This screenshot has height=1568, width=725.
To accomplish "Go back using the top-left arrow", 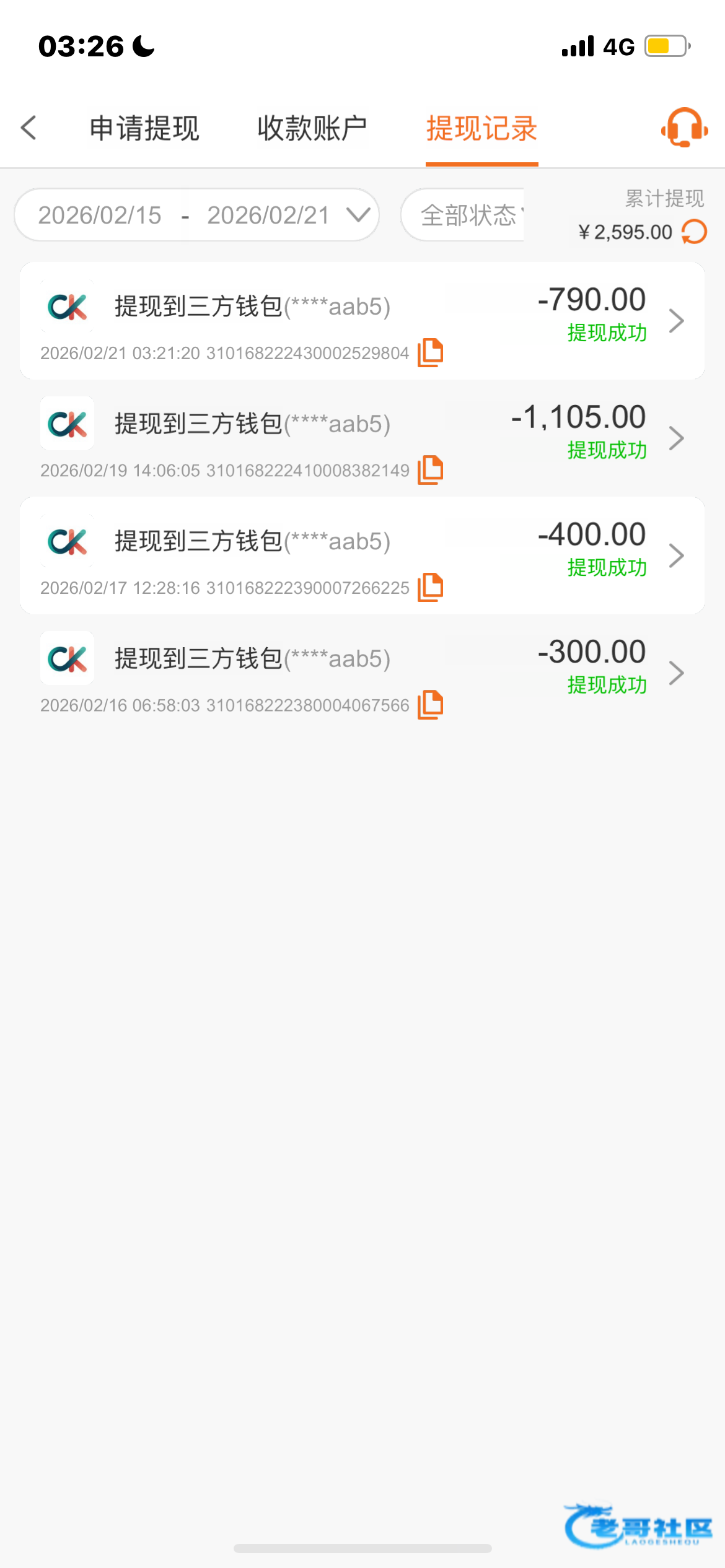I will [29, 128].
